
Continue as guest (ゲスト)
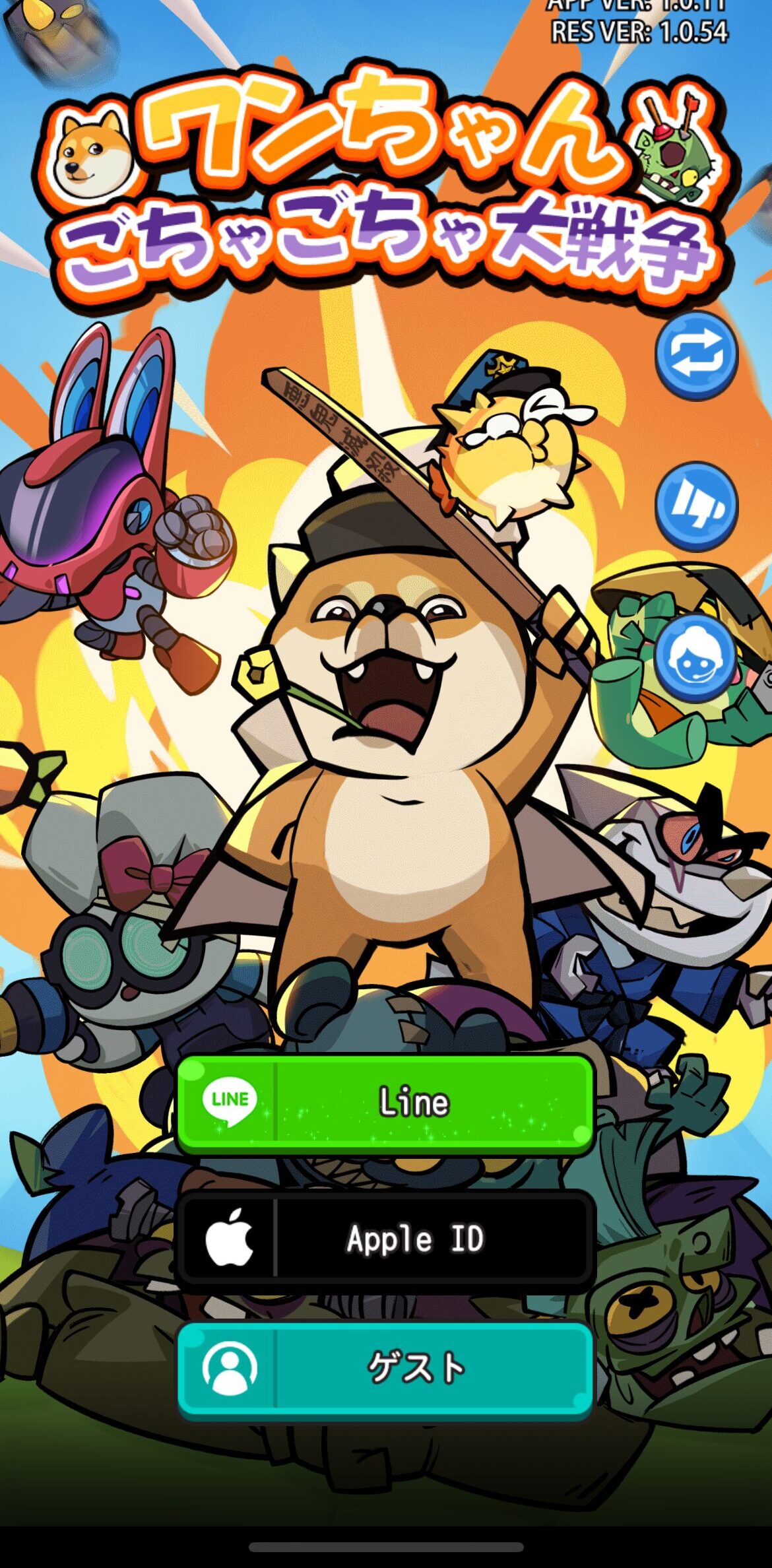385,1367
